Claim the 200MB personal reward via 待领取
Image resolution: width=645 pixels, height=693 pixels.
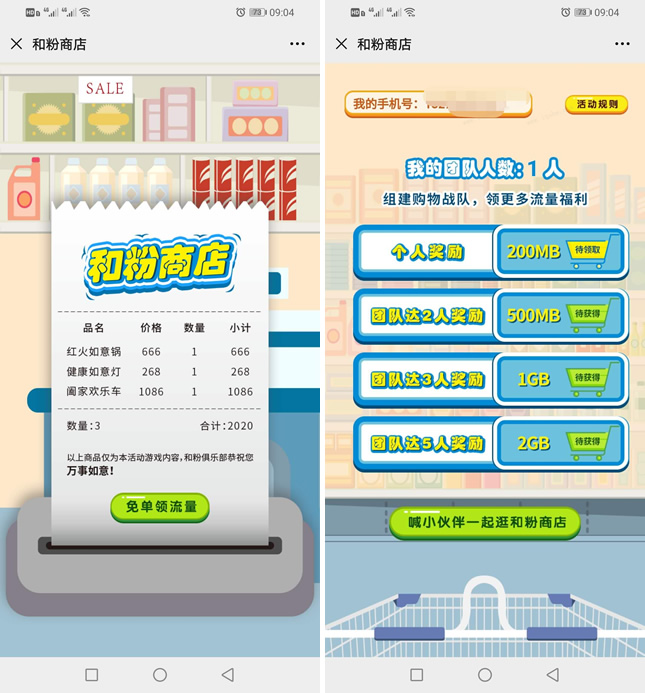point(590,251)
